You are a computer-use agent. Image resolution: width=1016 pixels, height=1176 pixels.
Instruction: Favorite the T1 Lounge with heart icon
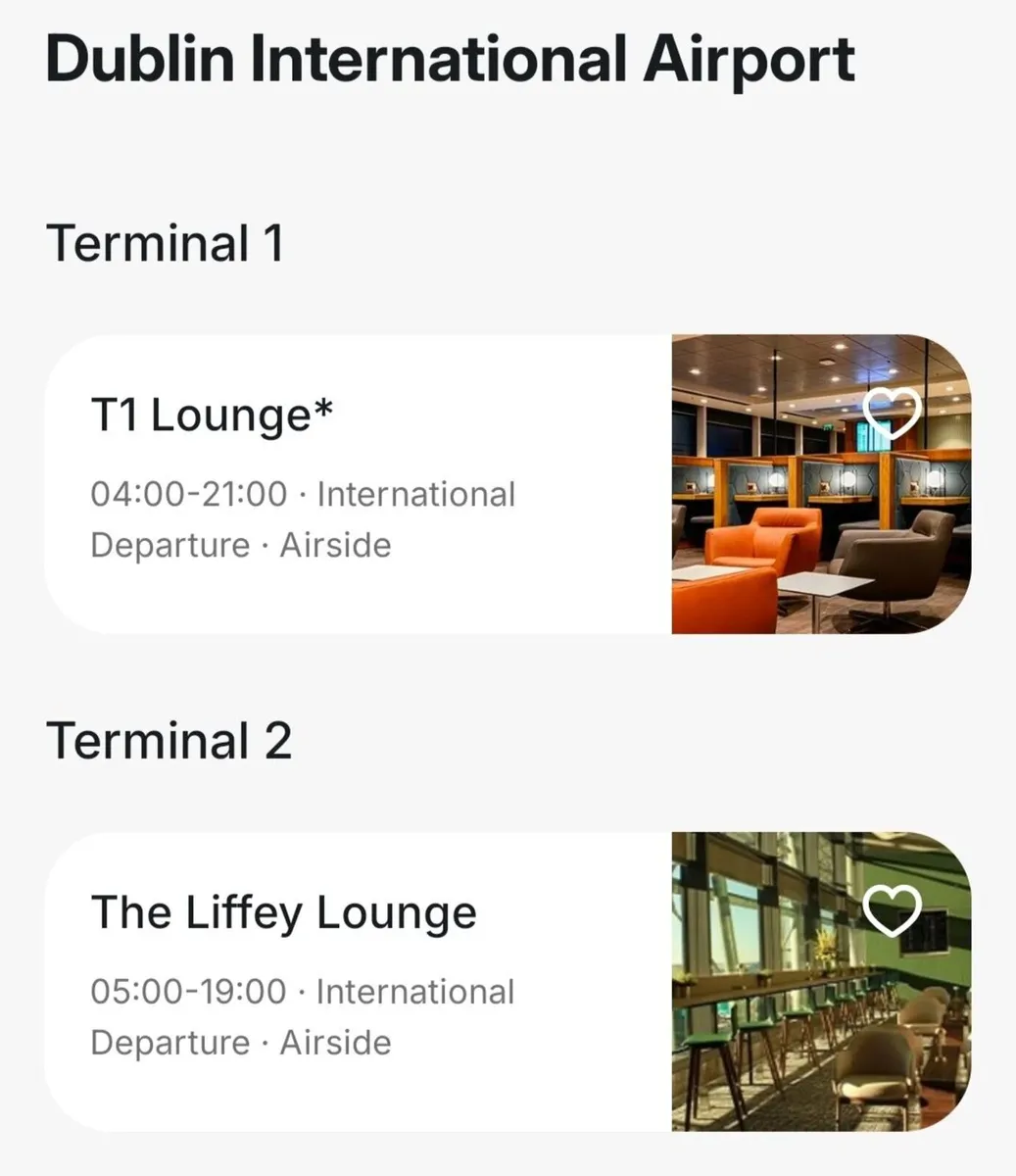892,413
